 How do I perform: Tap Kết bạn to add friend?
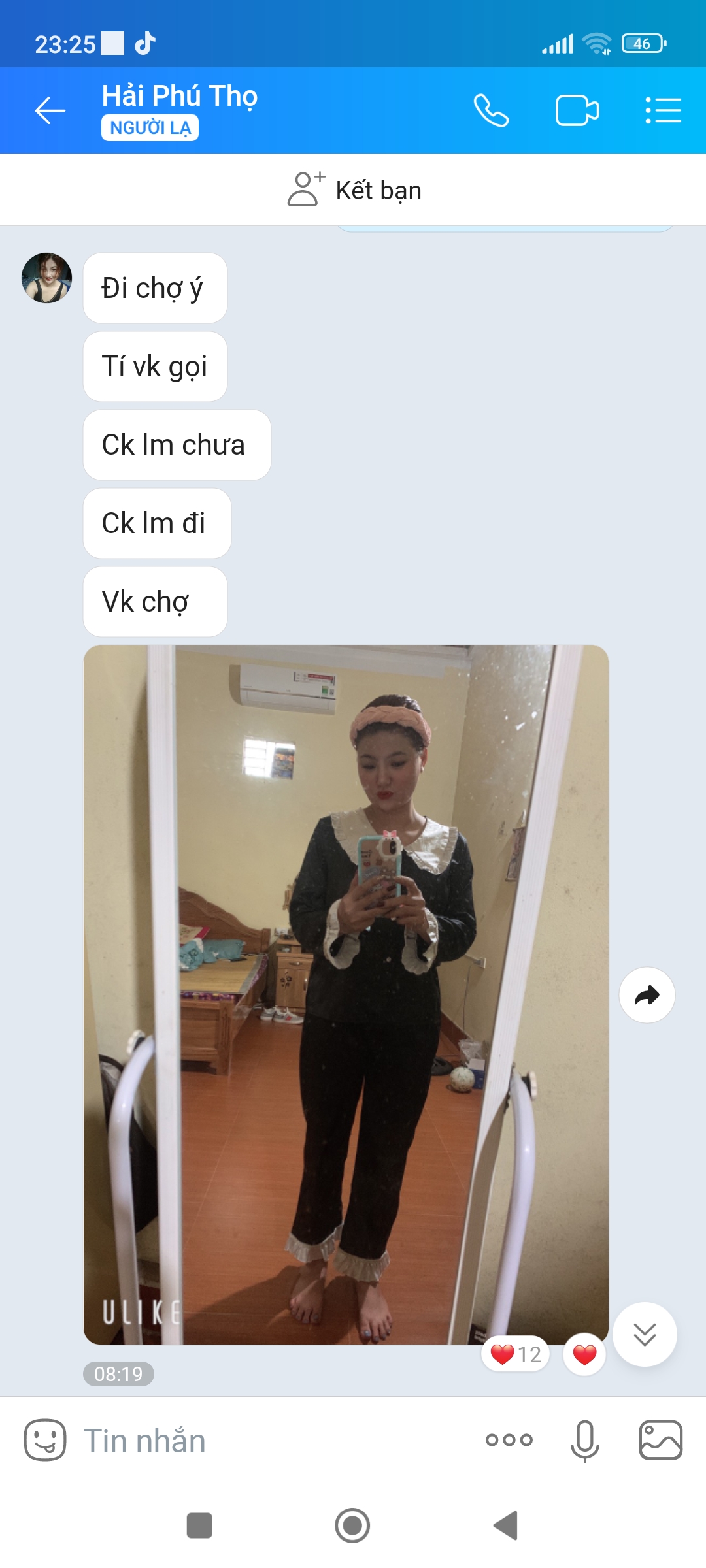tap(354, 190)
